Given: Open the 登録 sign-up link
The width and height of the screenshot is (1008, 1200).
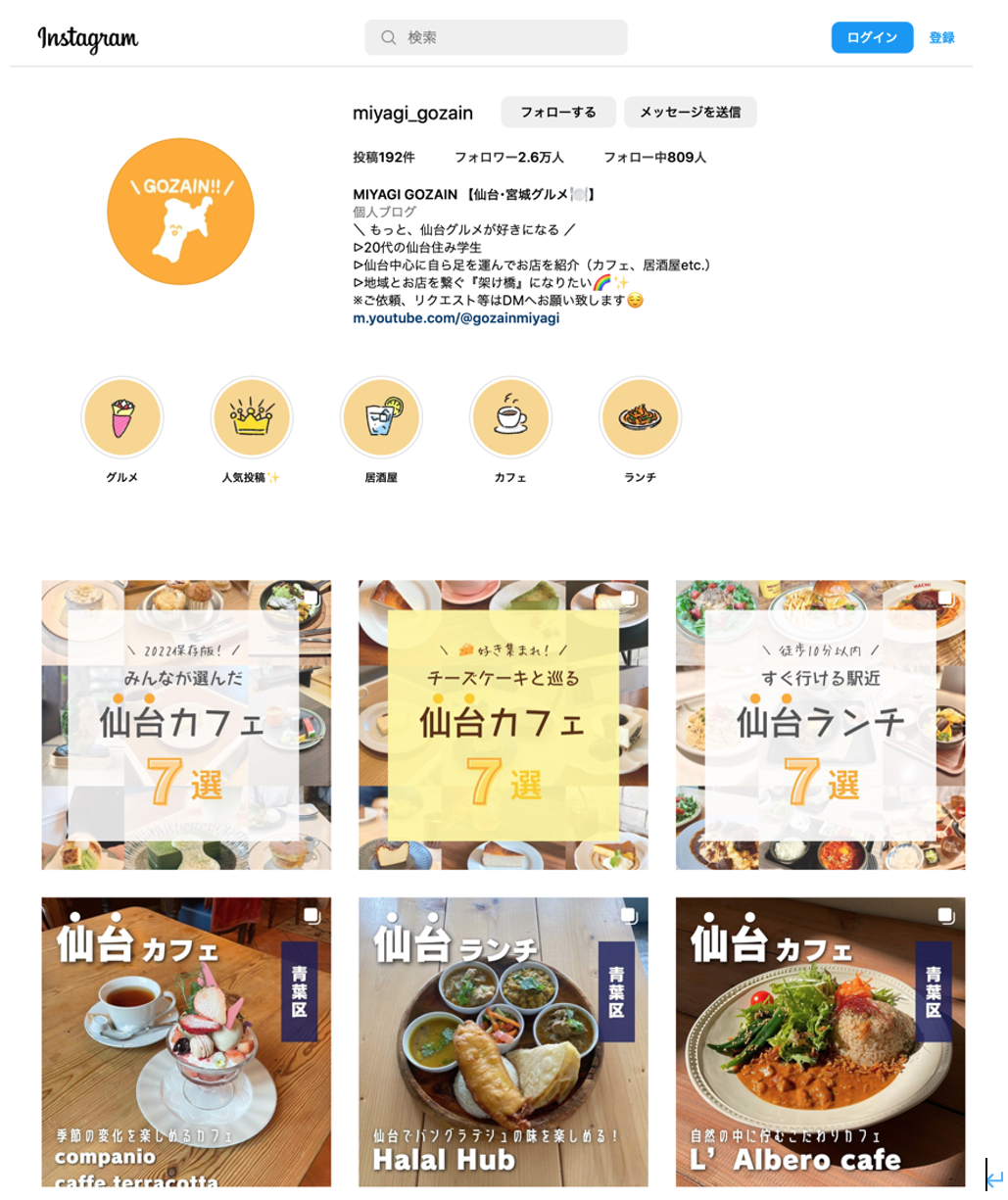Looking at the screenshot, I should coord(941,37).
